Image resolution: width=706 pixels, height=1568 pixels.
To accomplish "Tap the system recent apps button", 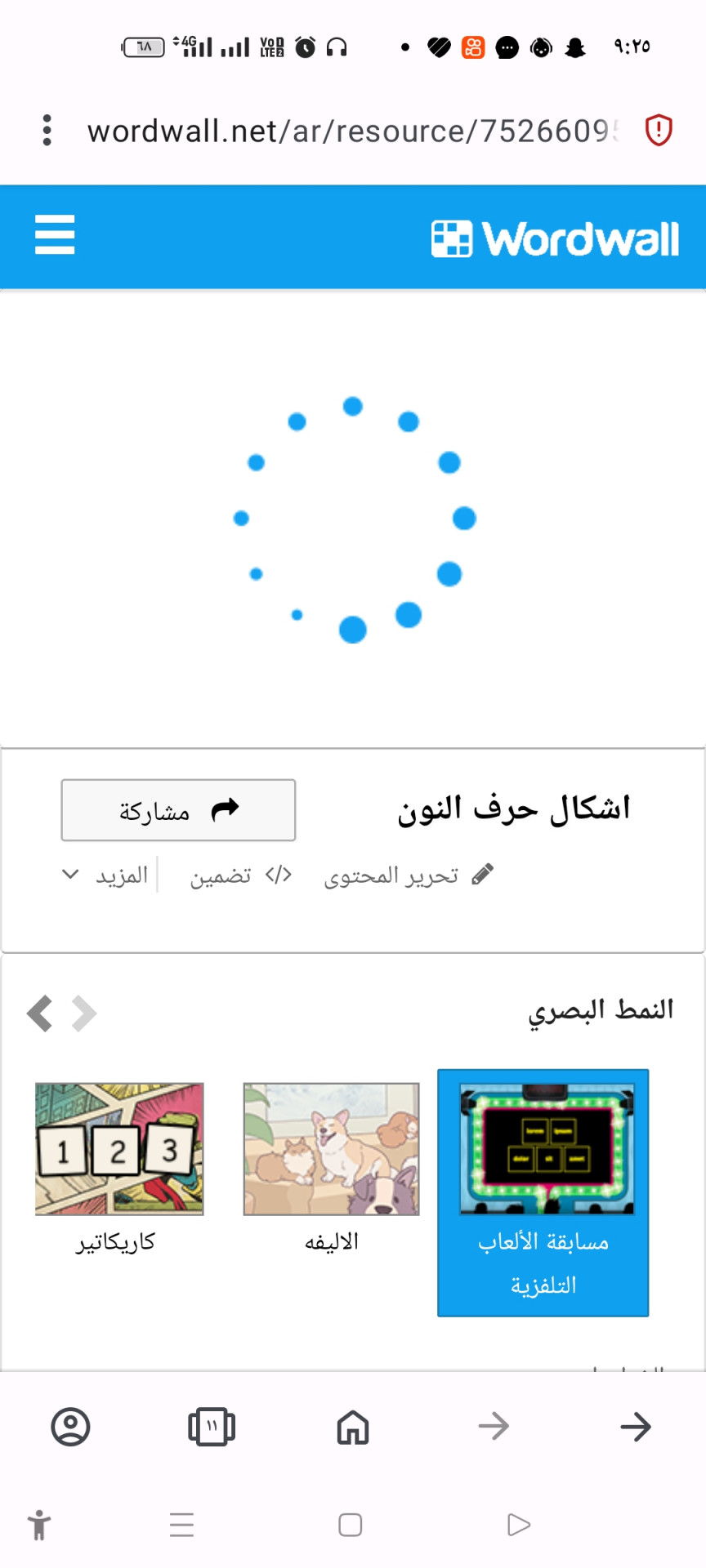I will 181,1525.
